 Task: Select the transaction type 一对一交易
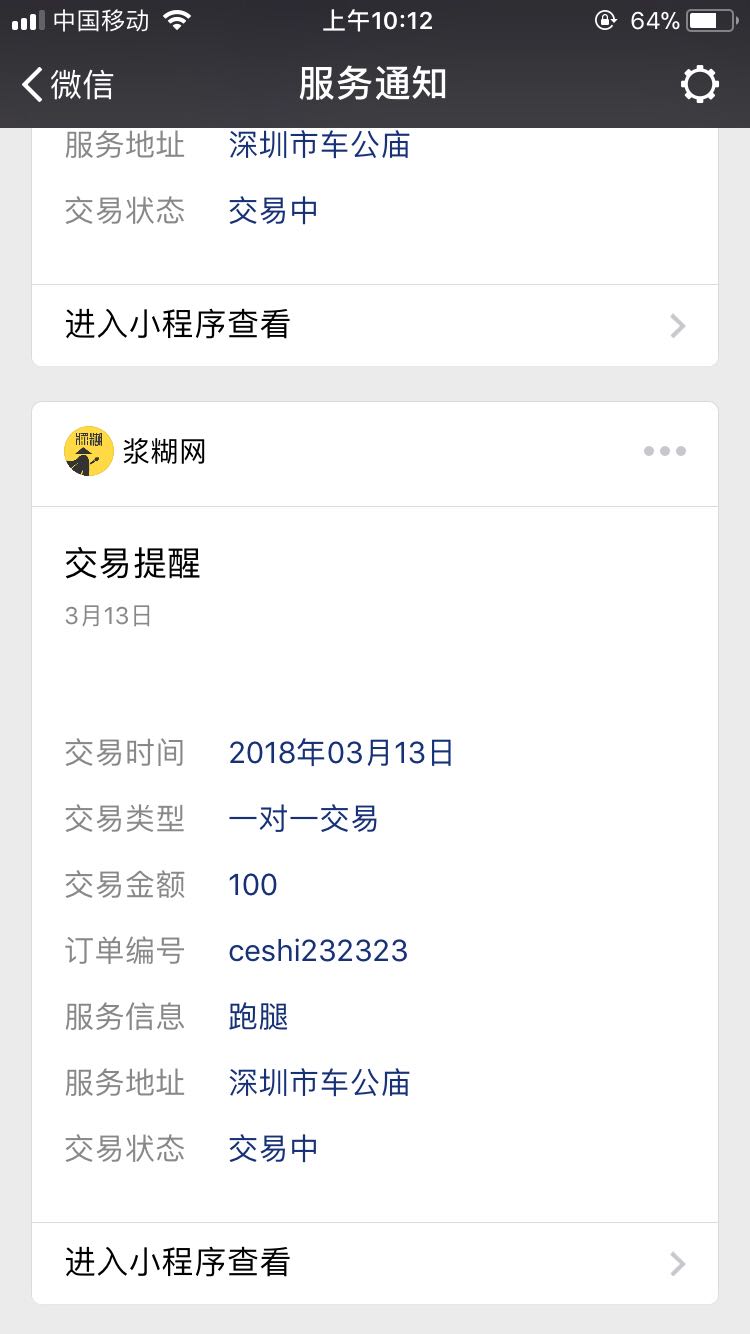click(x=304, y=818)
